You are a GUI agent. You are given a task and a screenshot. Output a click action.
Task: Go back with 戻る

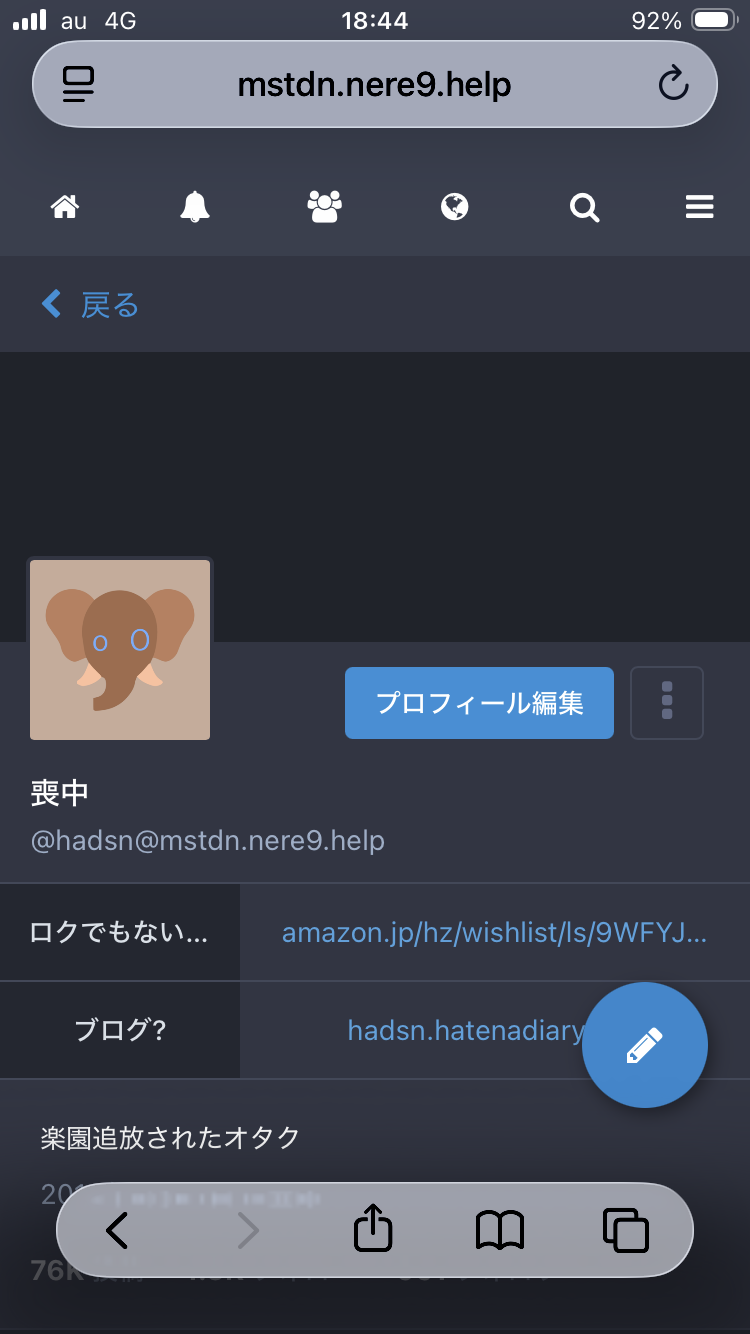(x=90, y=305)
